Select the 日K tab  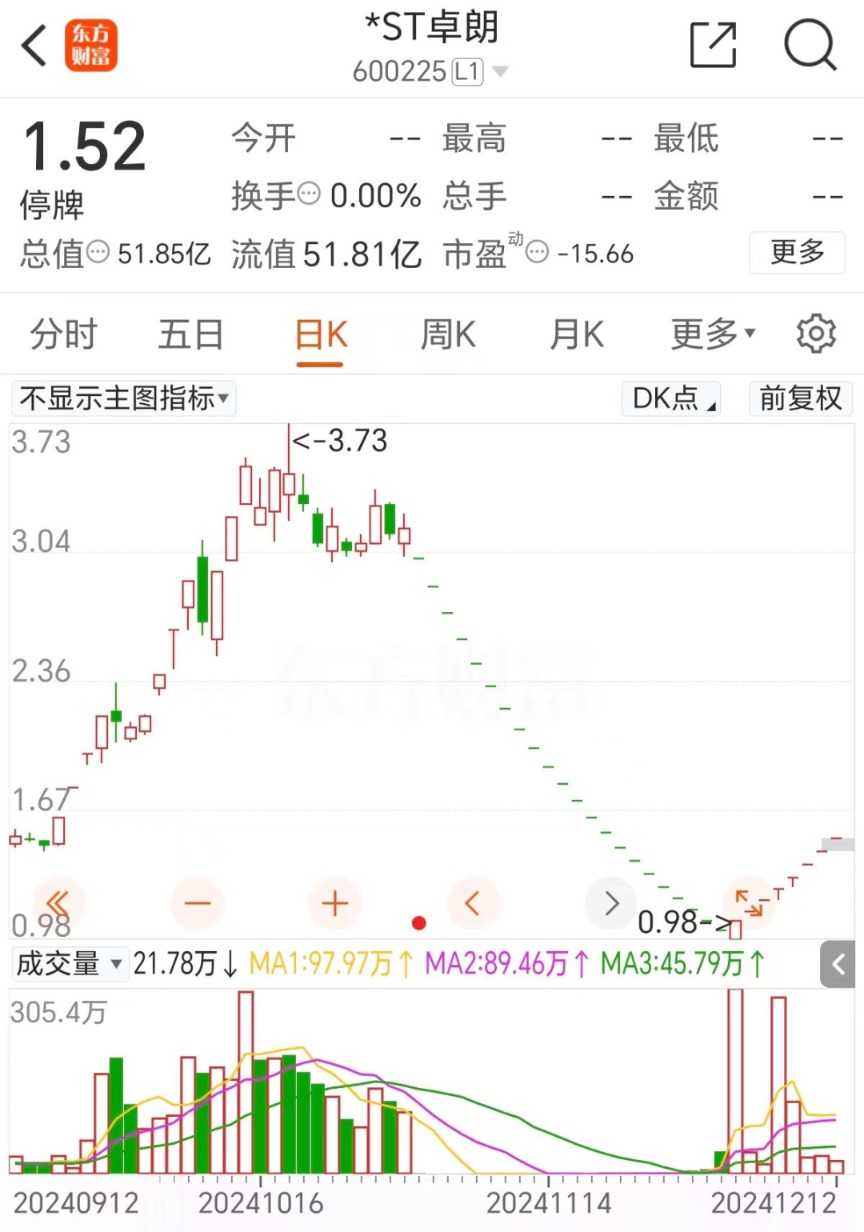coord(320,334)
